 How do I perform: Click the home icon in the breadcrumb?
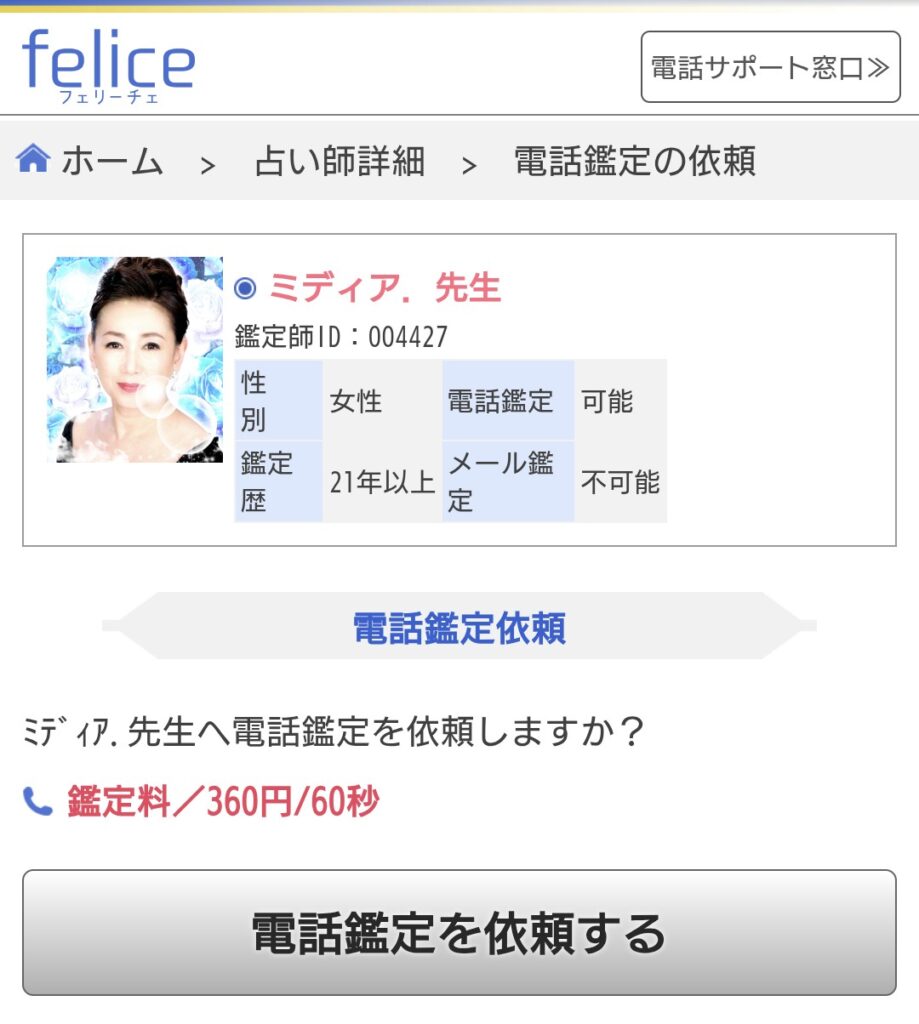click(34, 160)
